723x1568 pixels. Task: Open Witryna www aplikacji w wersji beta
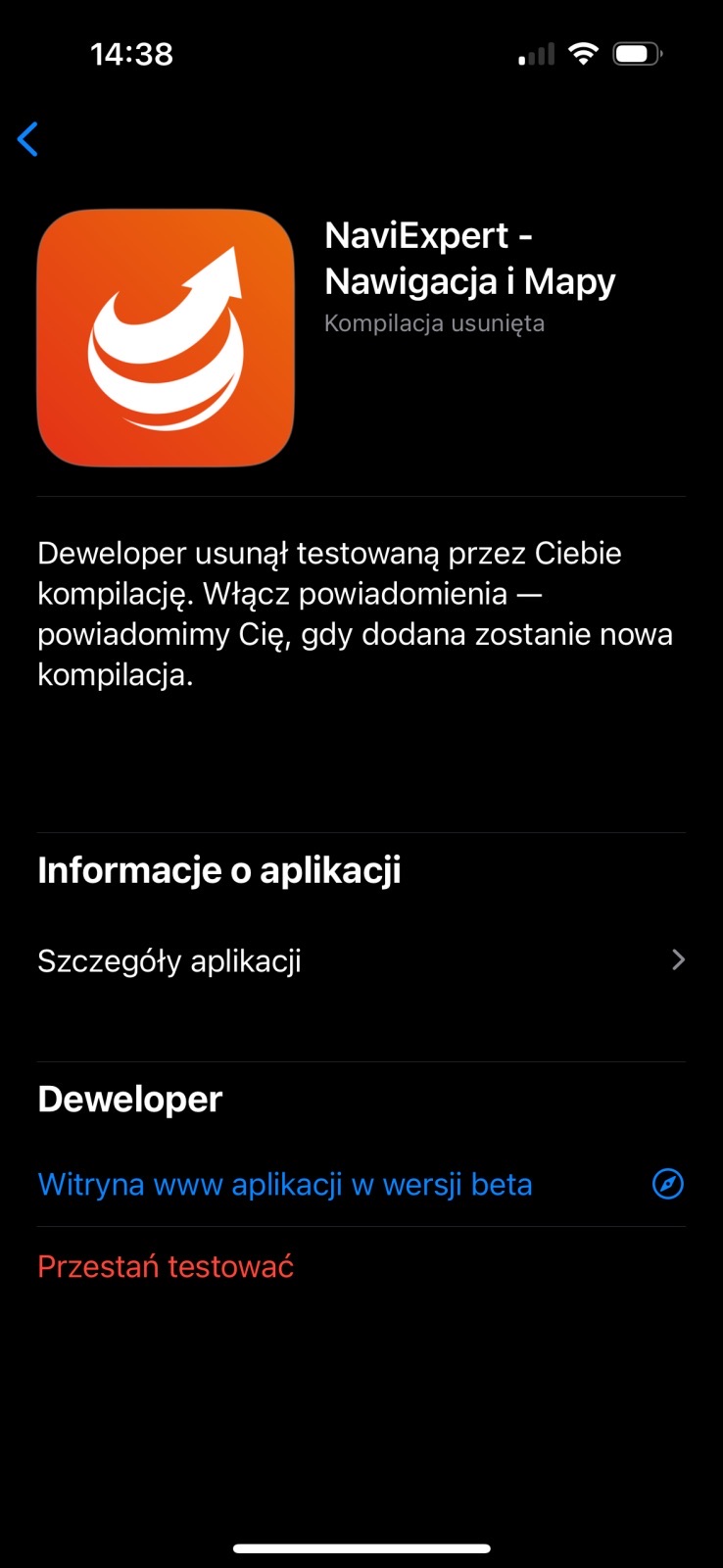pos(361,1184)
